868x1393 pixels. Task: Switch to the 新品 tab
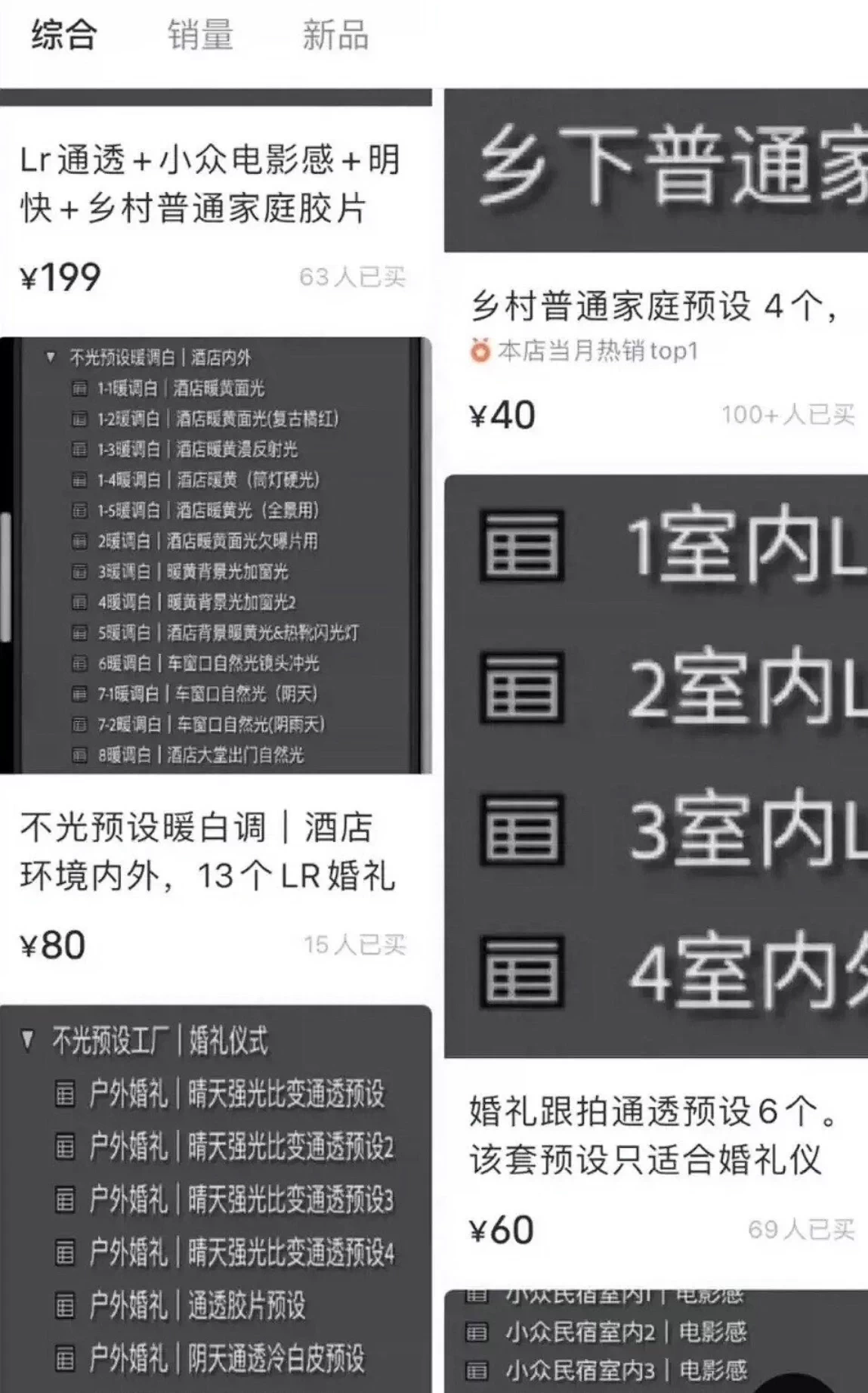coord(335,35)
